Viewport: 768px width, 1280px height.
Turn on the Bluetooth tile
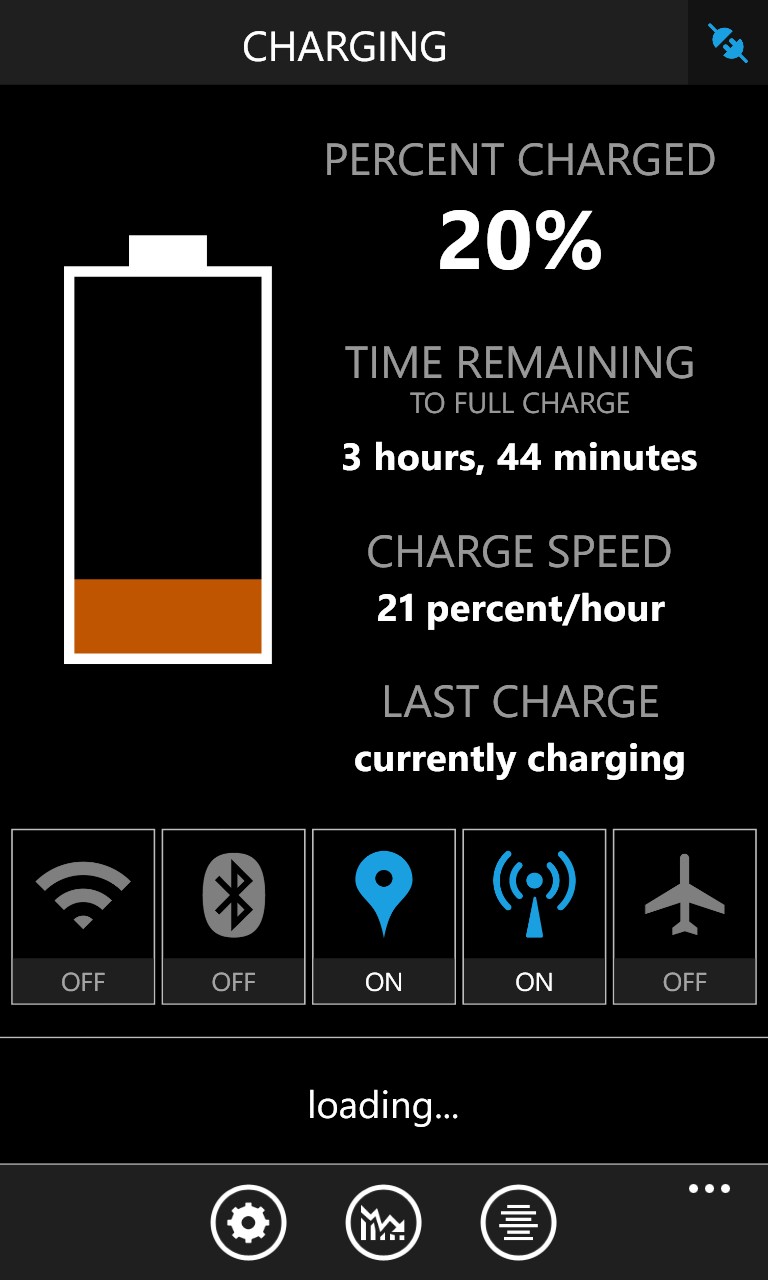pyautogui.click(x=234, y=916)
